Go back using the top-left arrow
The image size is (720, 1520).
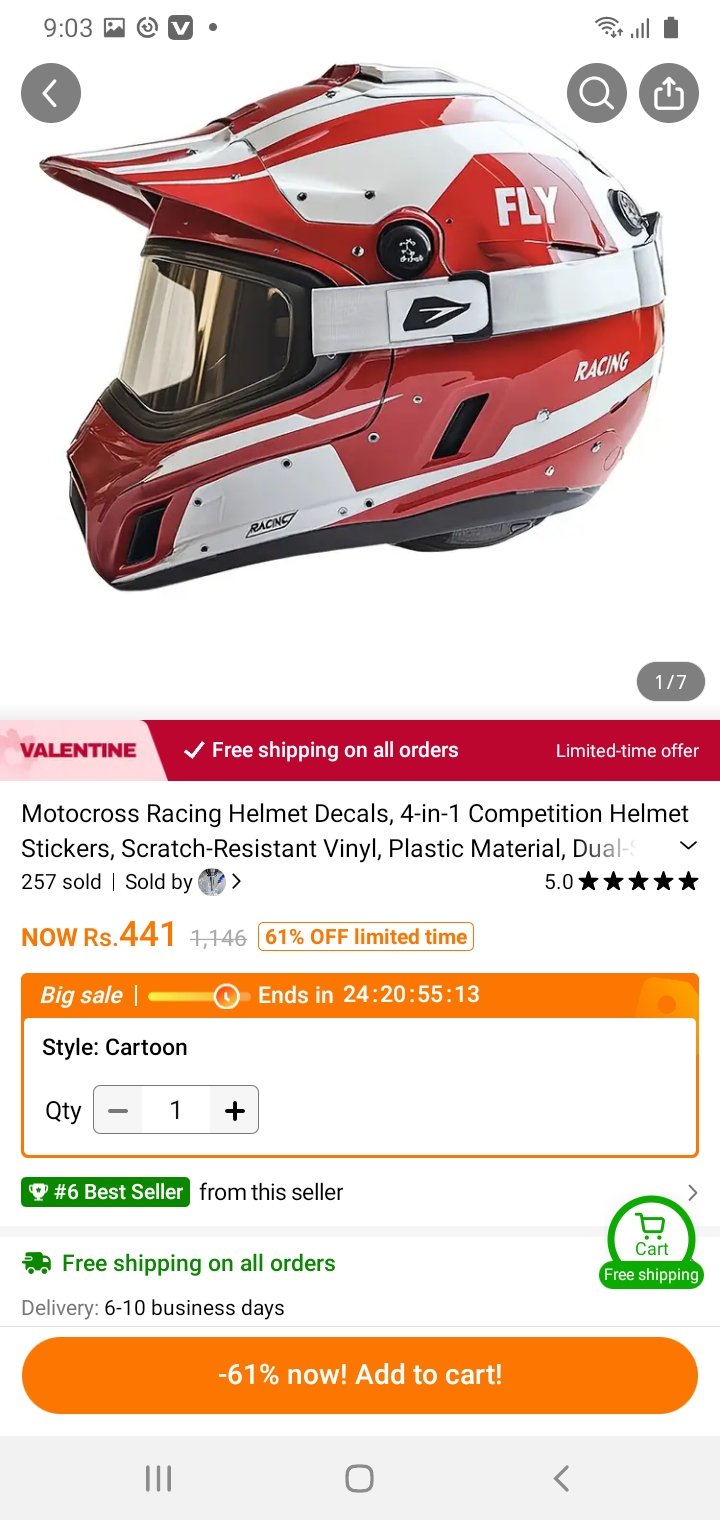click(50, 93)
